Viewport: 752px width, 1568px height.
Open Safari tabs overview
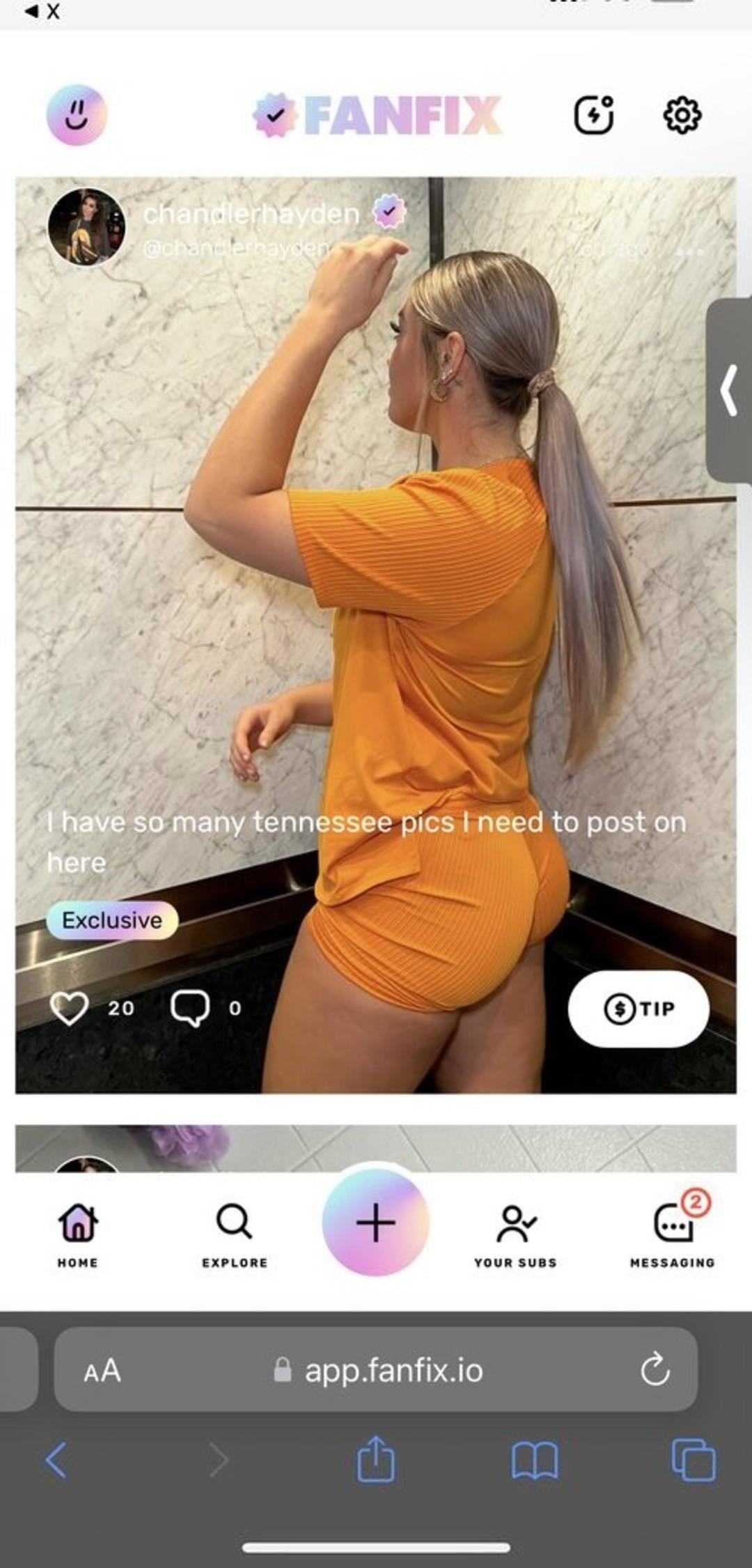coord(694,1460)
